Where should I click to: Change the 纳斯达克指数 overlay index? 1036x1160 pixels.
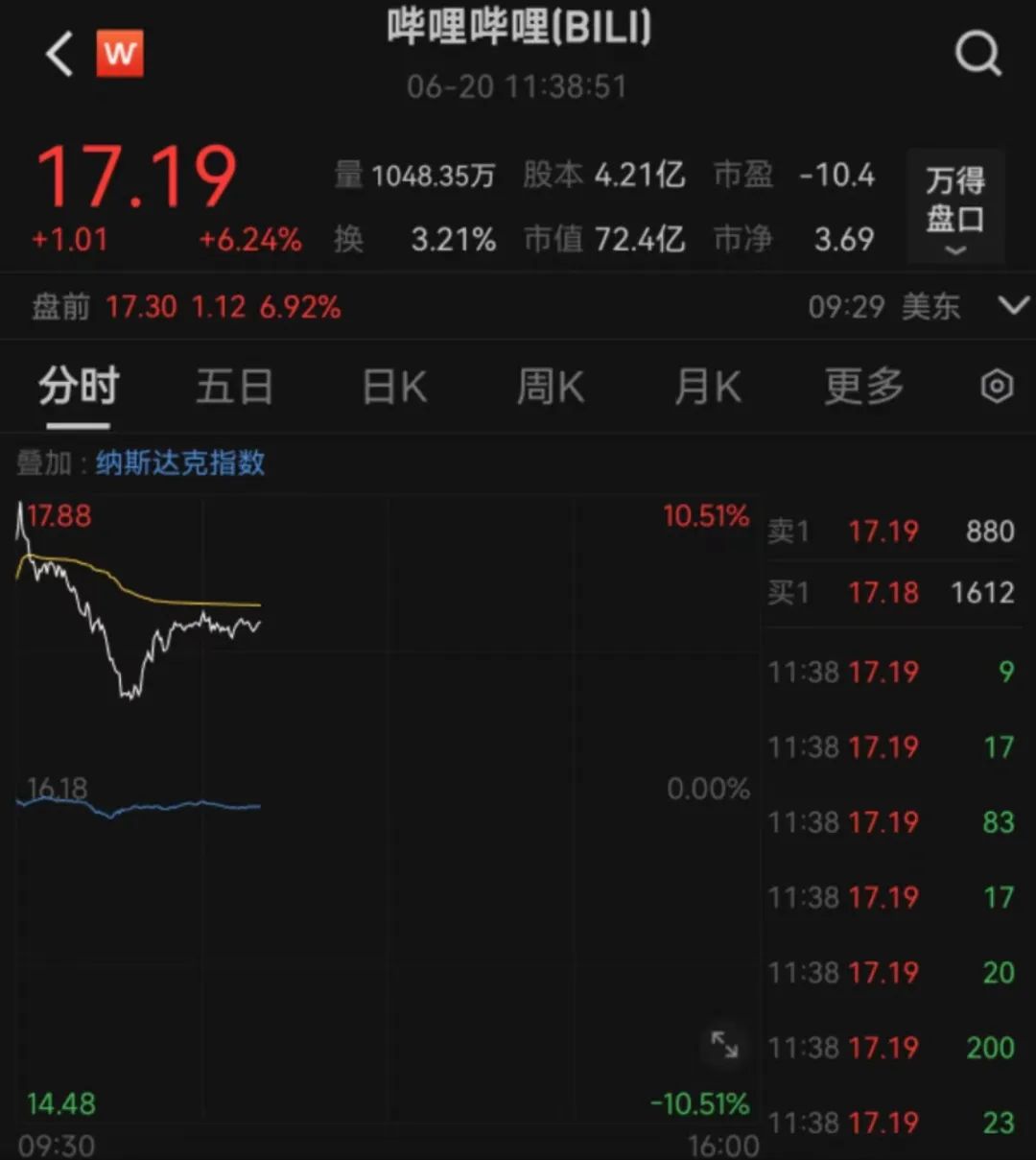click(179, 463)
